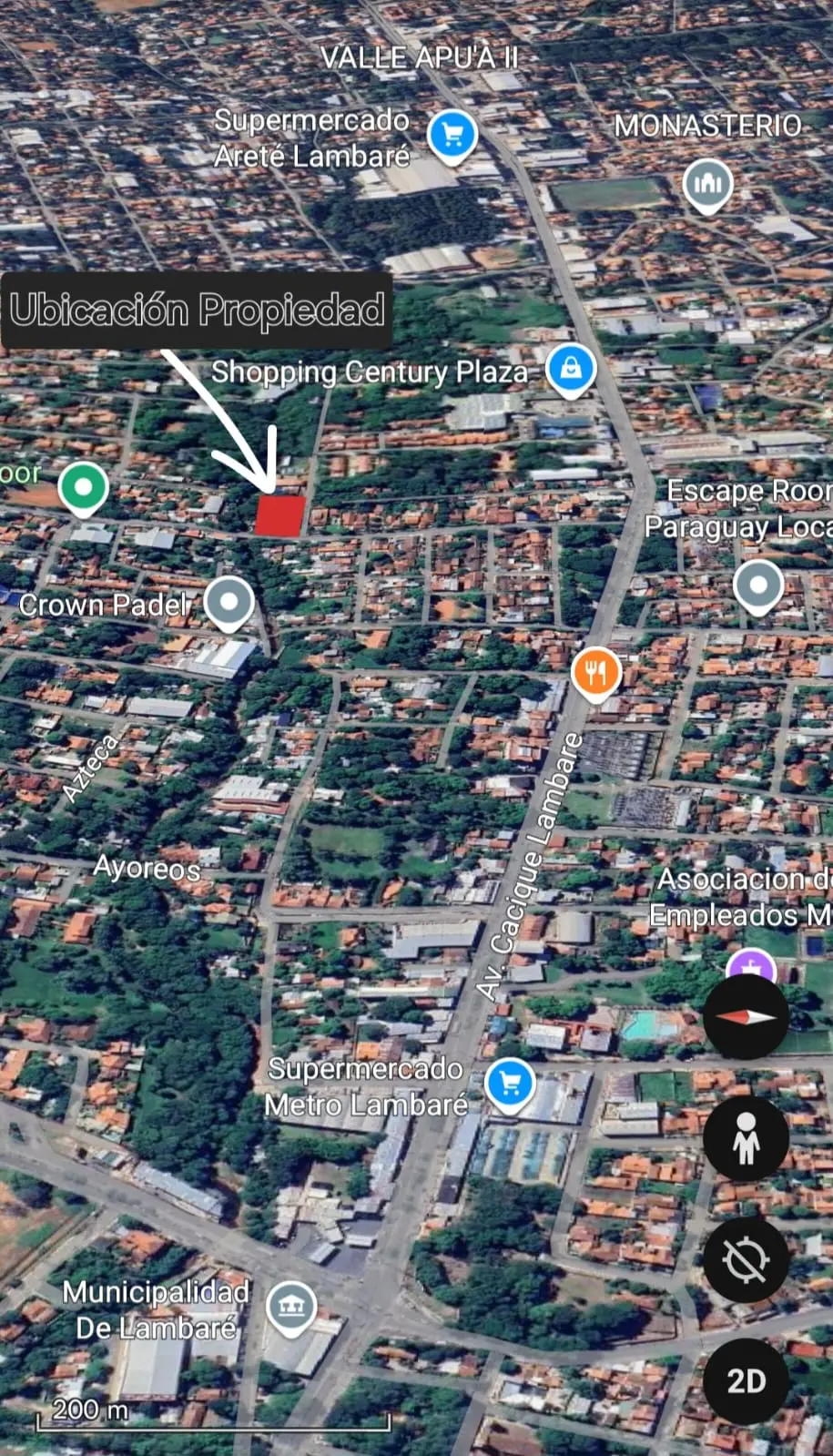The image size is (833, 1456).
Task: Open the Supermercado Areté Lambaré pin
Action: pos(452,137)
